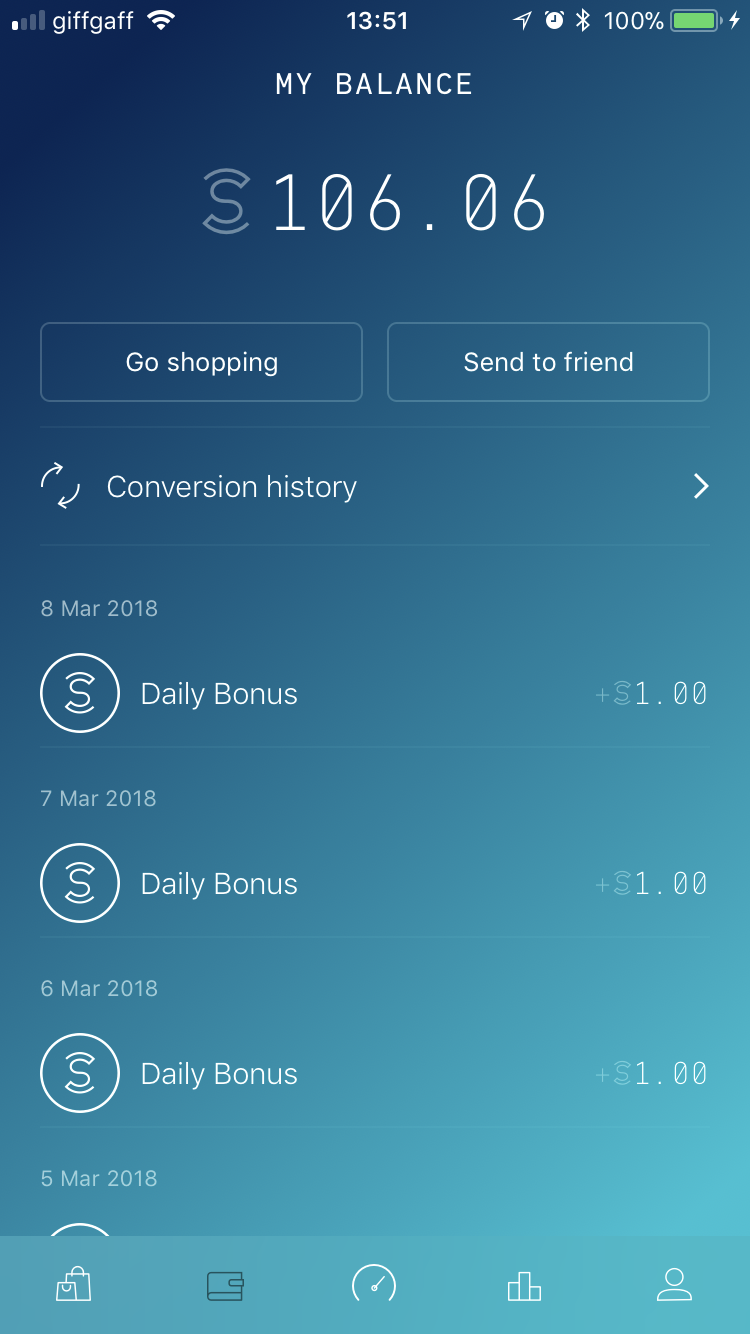Tap the Go shopping button

[201, 362]
